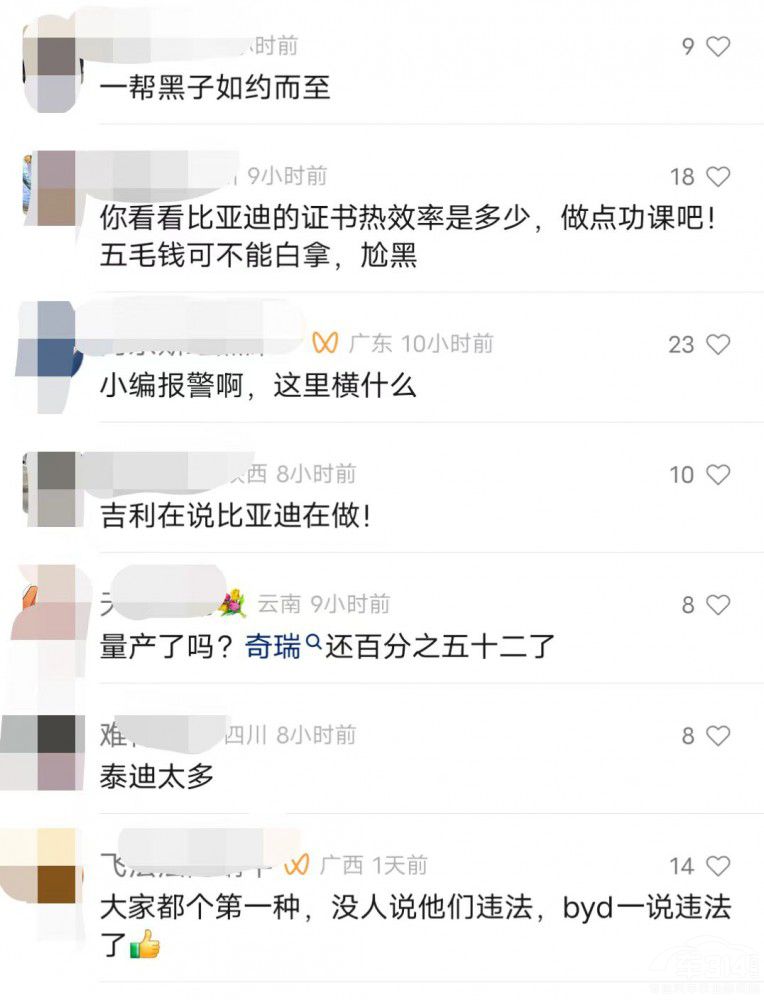Open avatar of "泰迪太多" commenter

(x=43, y=752)
